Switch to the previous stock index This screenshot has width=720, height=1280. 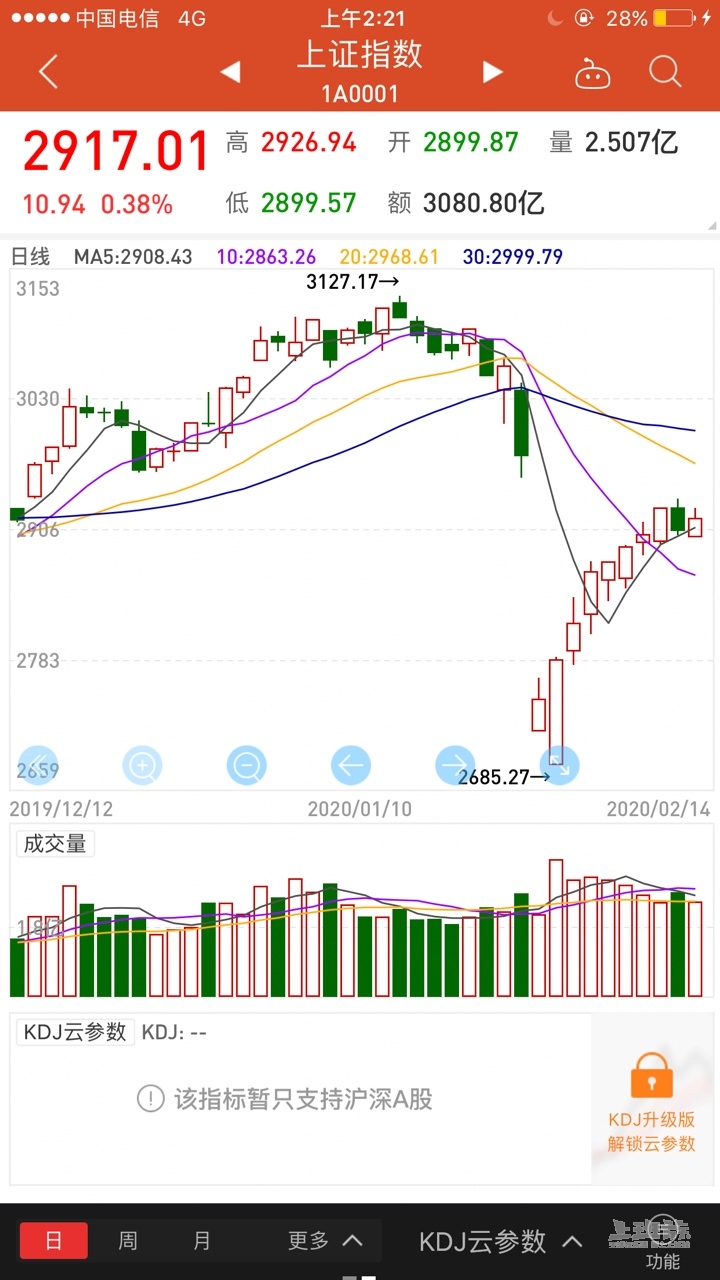coord(230,72)
